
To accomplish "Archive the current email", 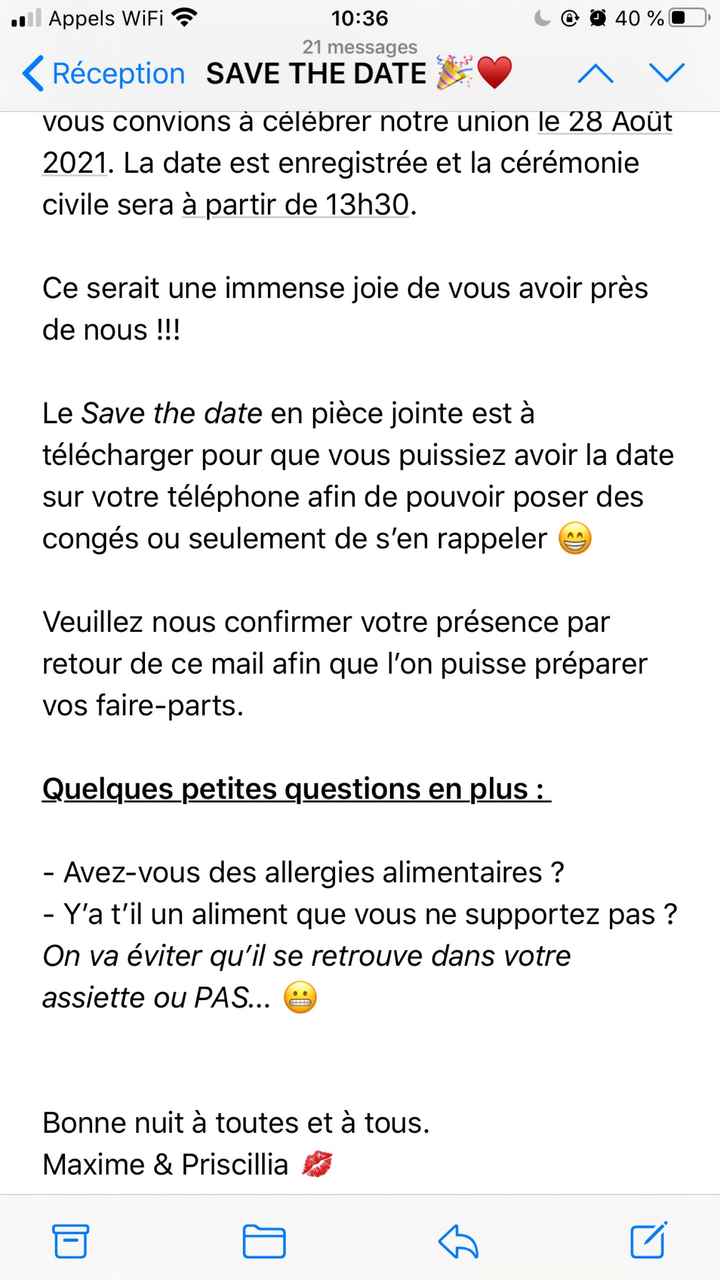I will 70,1239.
